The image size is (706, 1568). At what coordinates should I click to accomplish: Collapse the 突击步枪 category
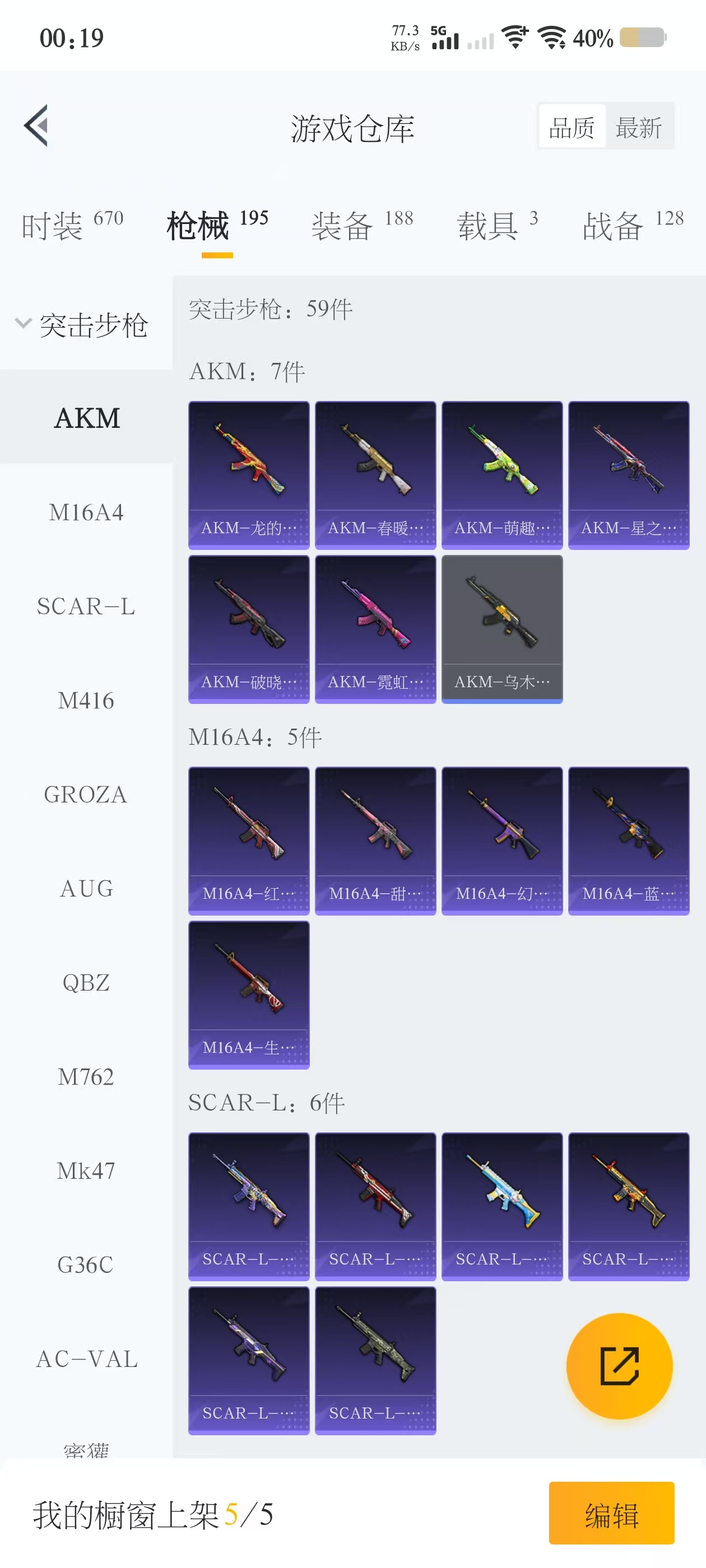tap(82, 324)
